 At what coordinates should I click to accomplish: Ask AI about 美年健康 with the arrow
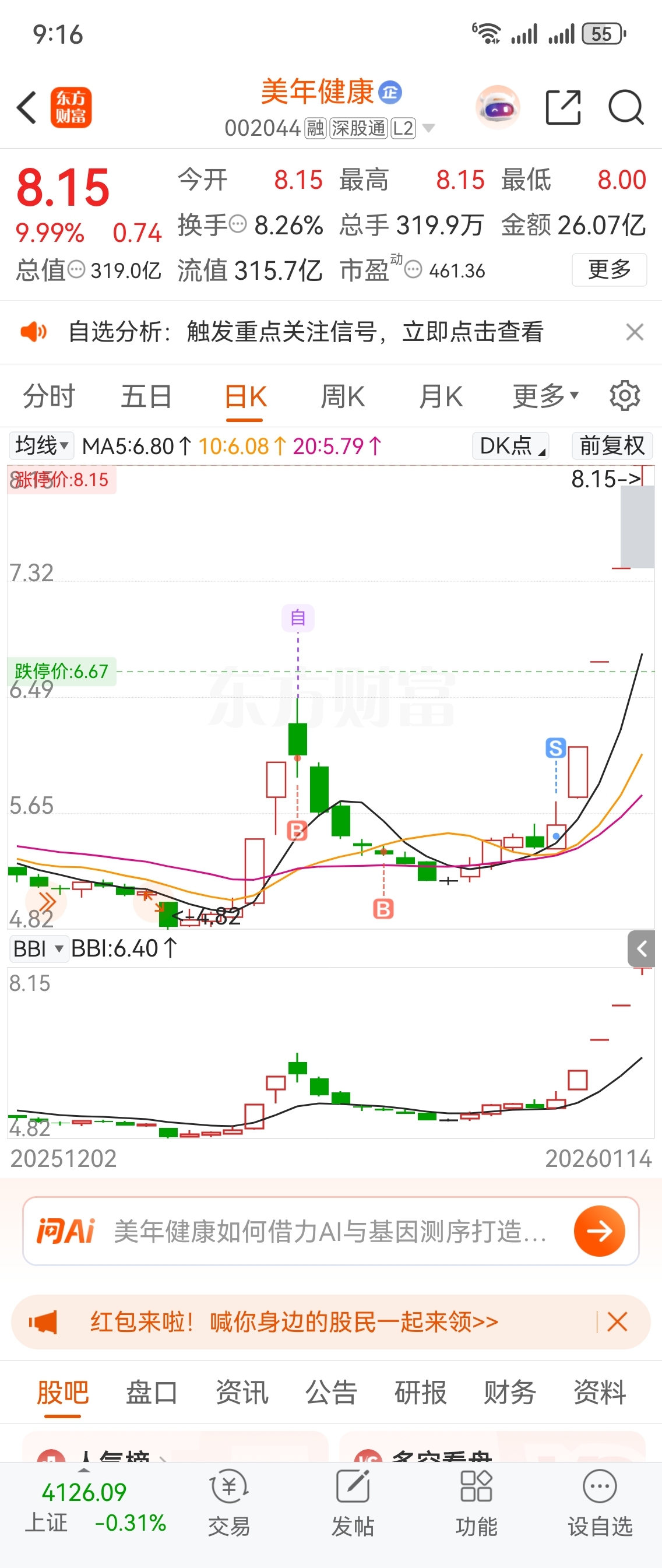coord(599,1232)
